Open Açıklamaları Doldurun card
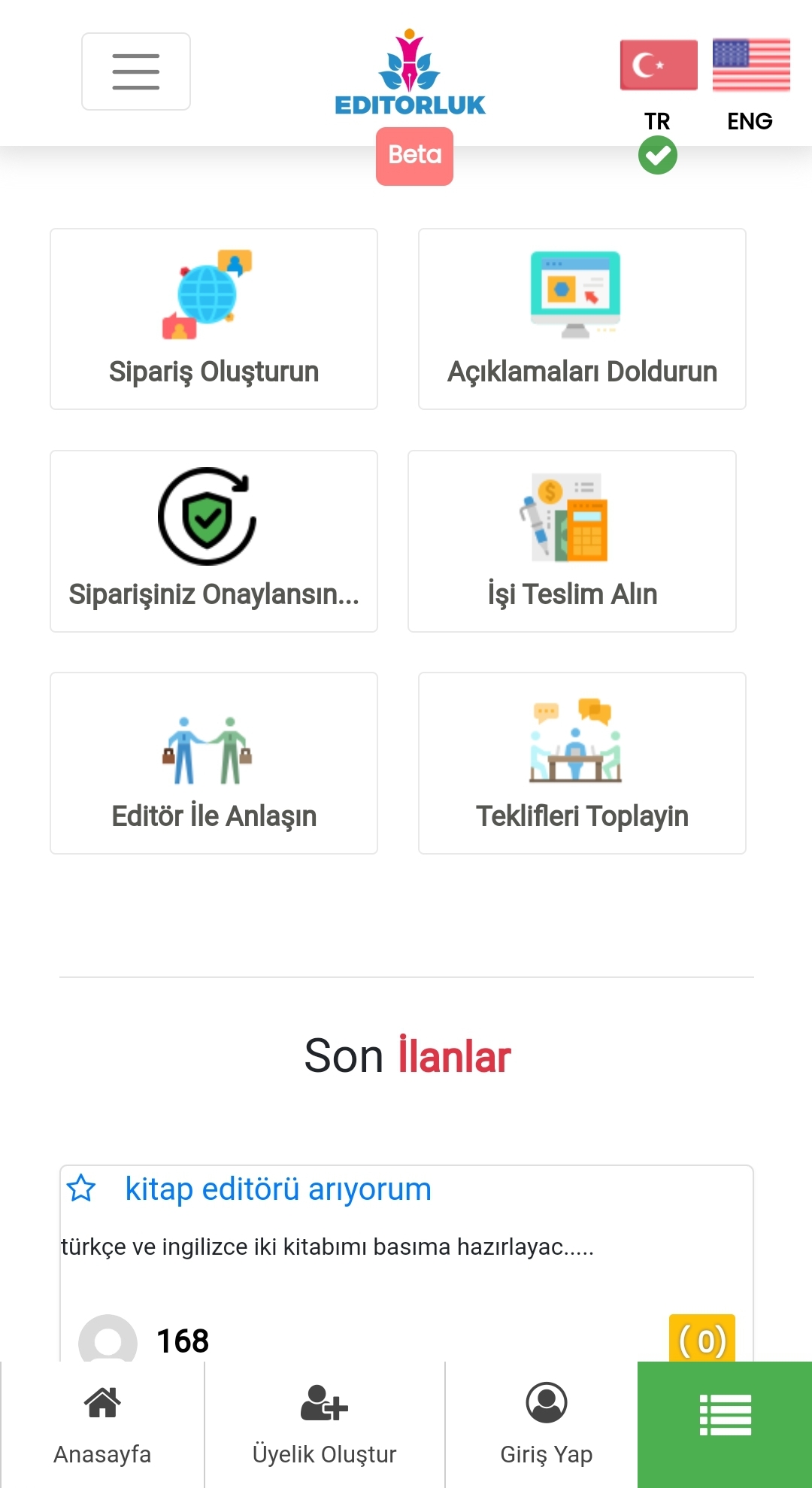 click(582, 319)
